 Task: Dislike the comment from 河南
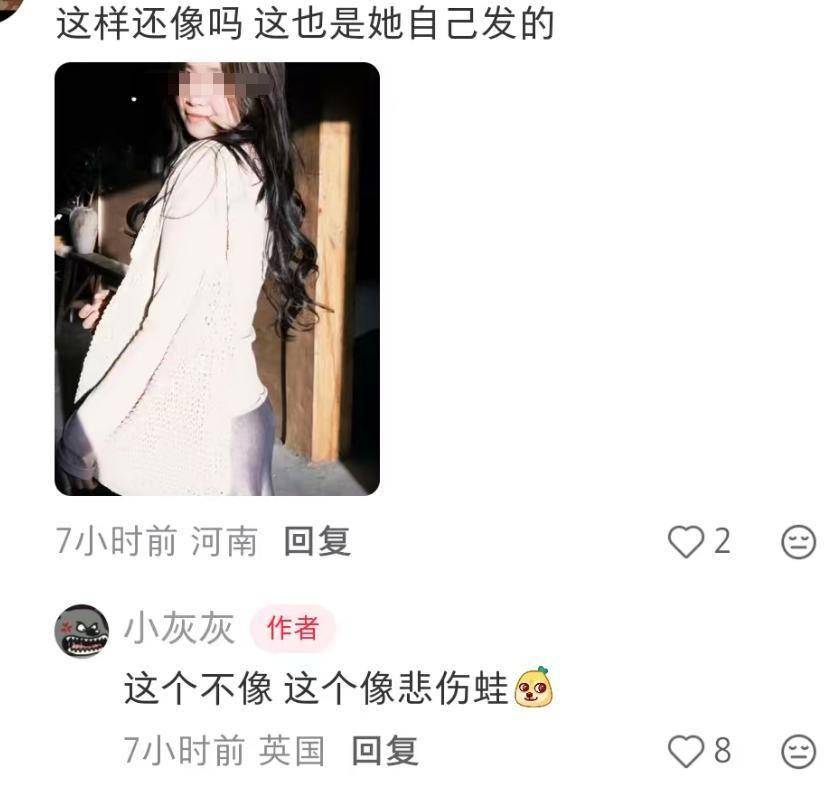pyautogui.click(x=798, y=542)
